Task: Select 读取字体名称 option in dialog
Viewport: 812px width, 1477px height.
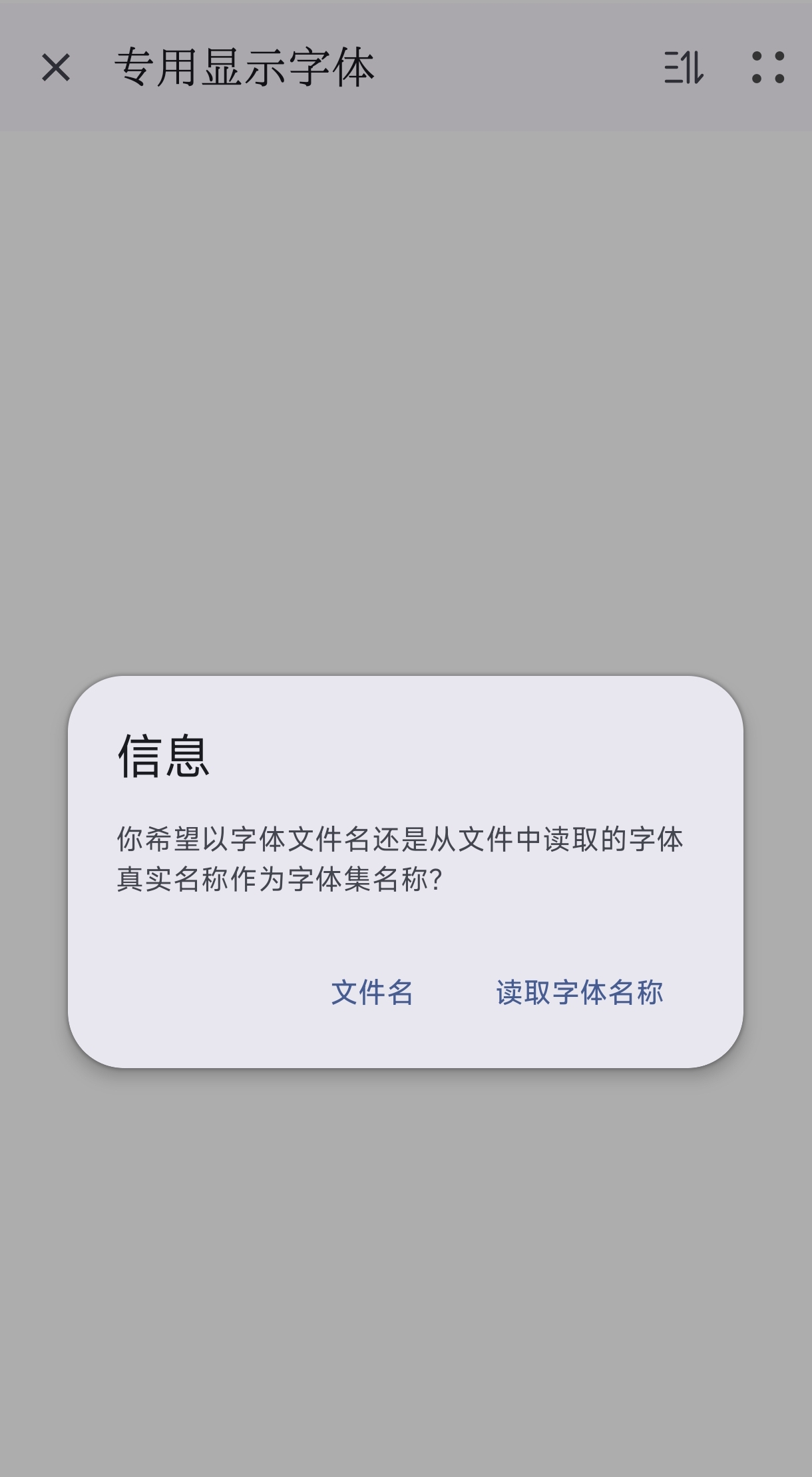Action: click(579, 992)
